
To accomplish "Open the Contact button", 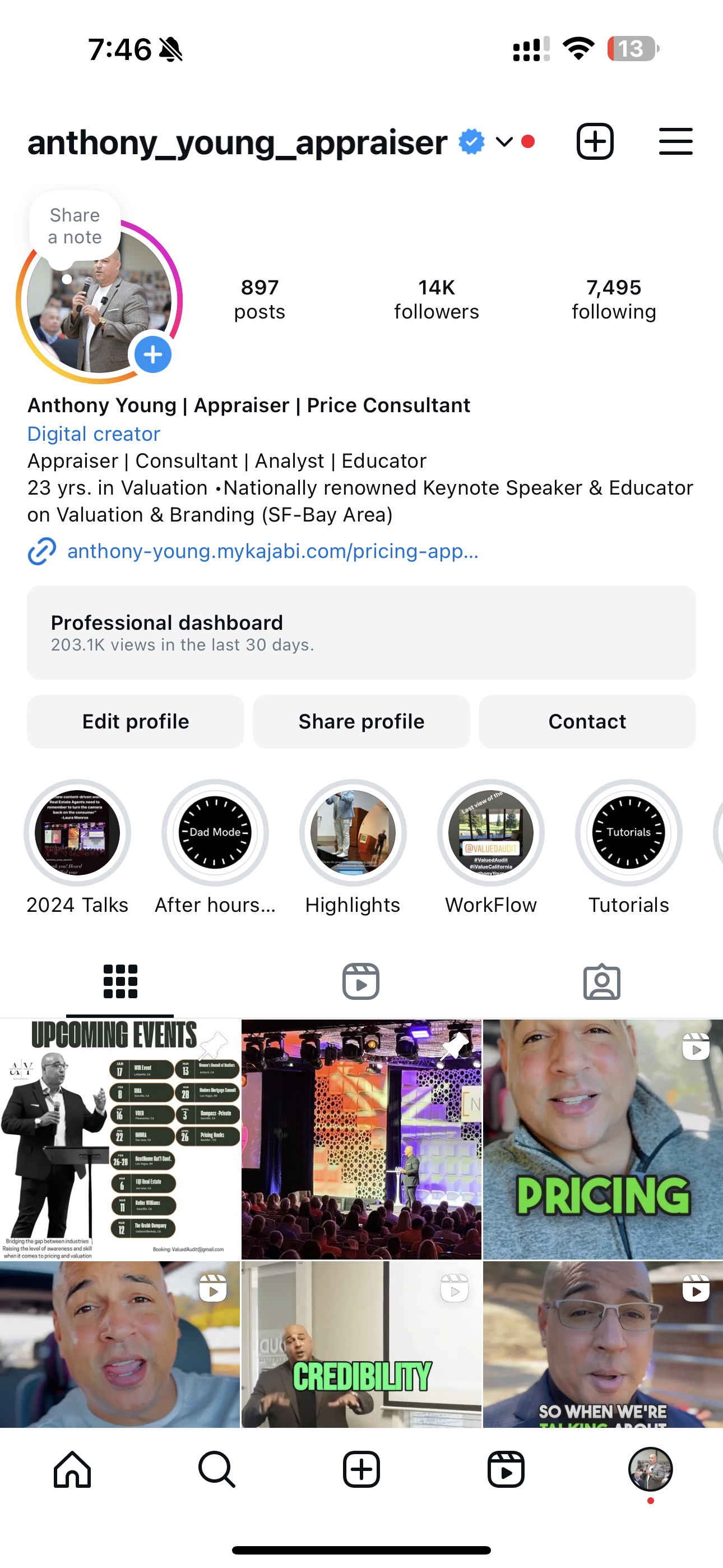I will (x=587, y=721).
